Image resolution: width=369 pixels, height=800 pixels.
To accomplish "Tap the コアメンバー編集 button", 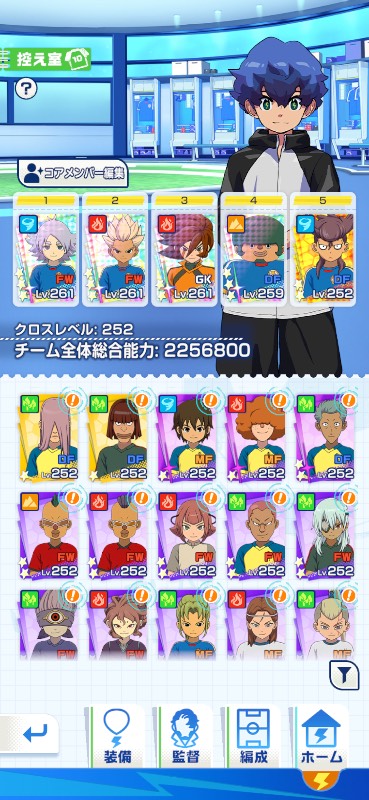I will [x=73, y=173].
